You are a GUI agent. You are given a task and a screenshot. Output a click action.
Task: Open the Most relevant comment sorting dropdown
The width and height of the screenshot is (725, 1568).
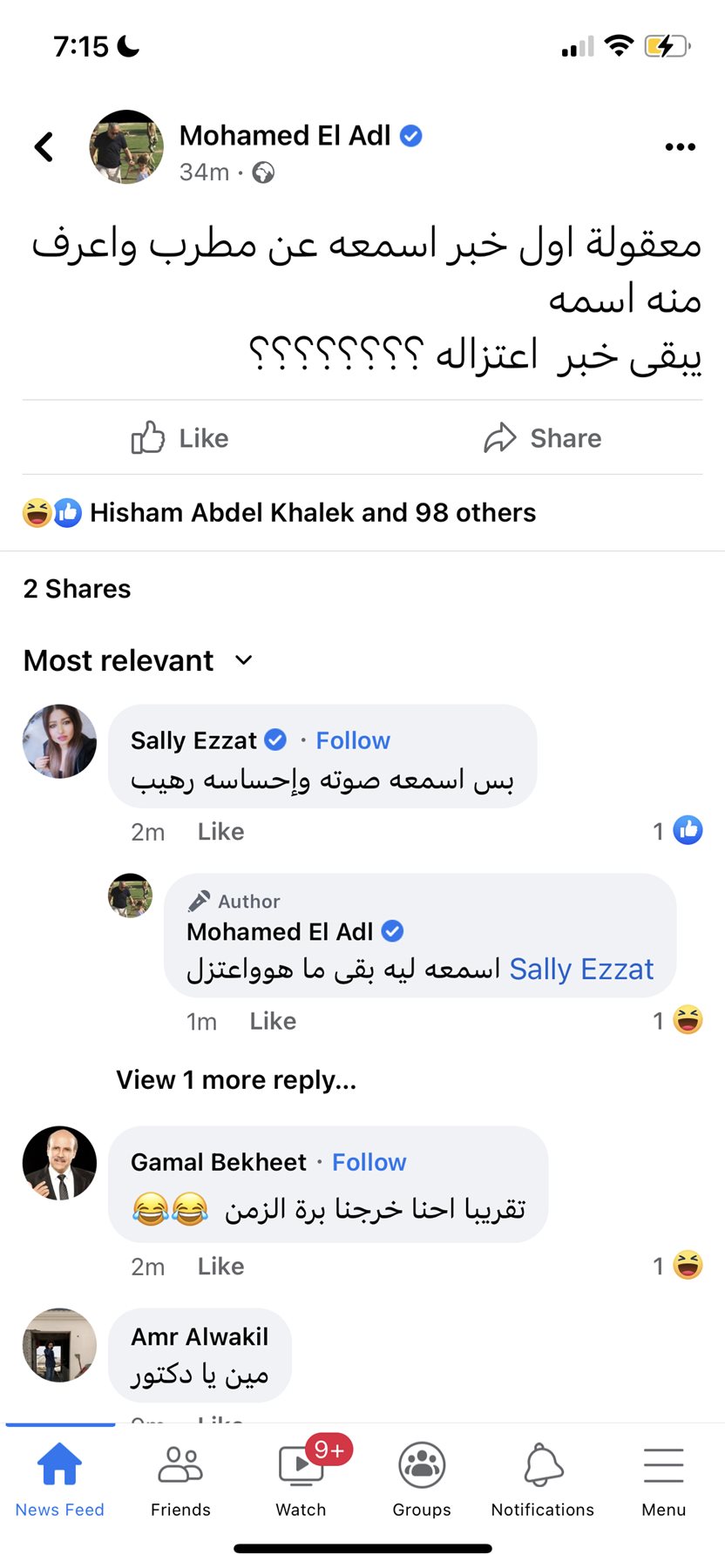(138, 660)
